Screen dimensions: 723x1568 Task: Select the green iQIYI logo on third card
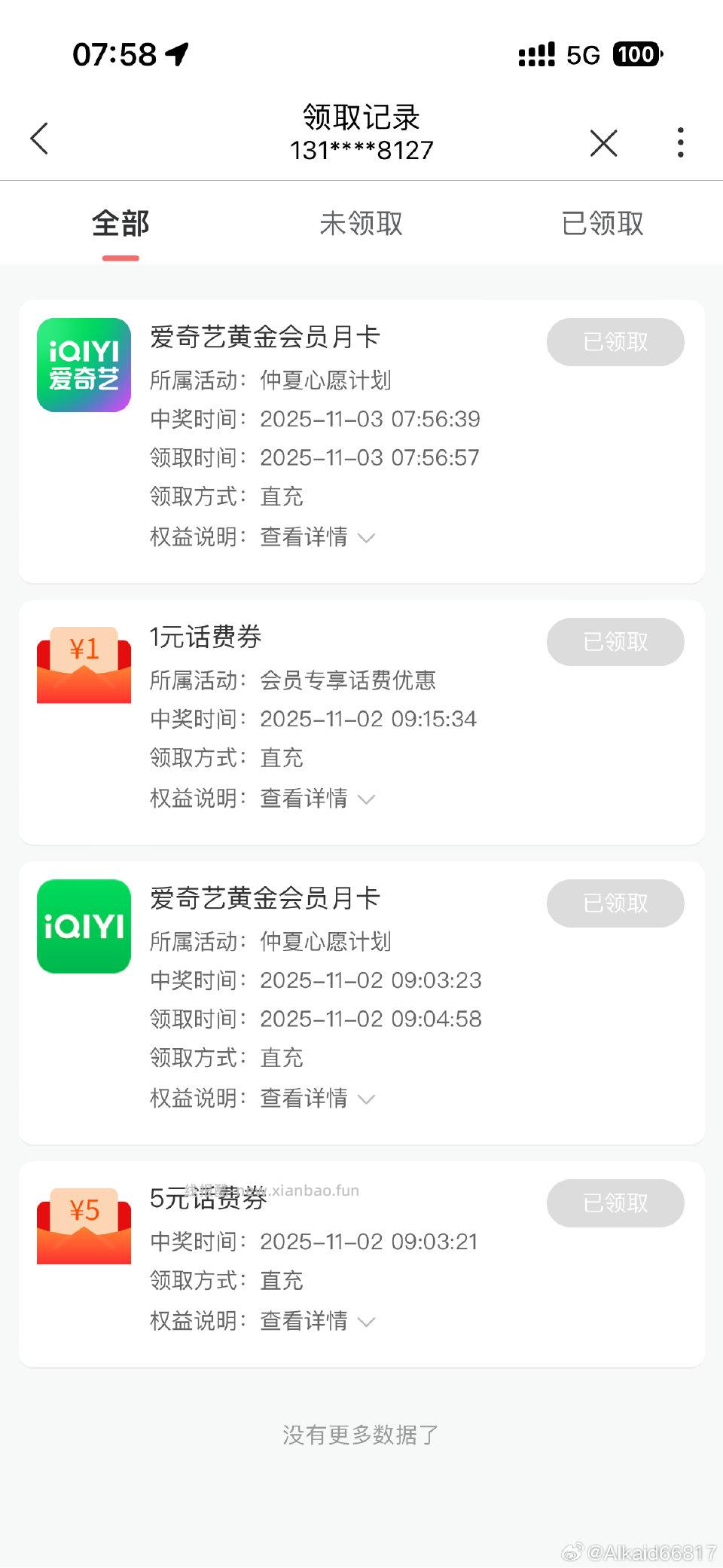pyautogui.click(x=83, y=926)
